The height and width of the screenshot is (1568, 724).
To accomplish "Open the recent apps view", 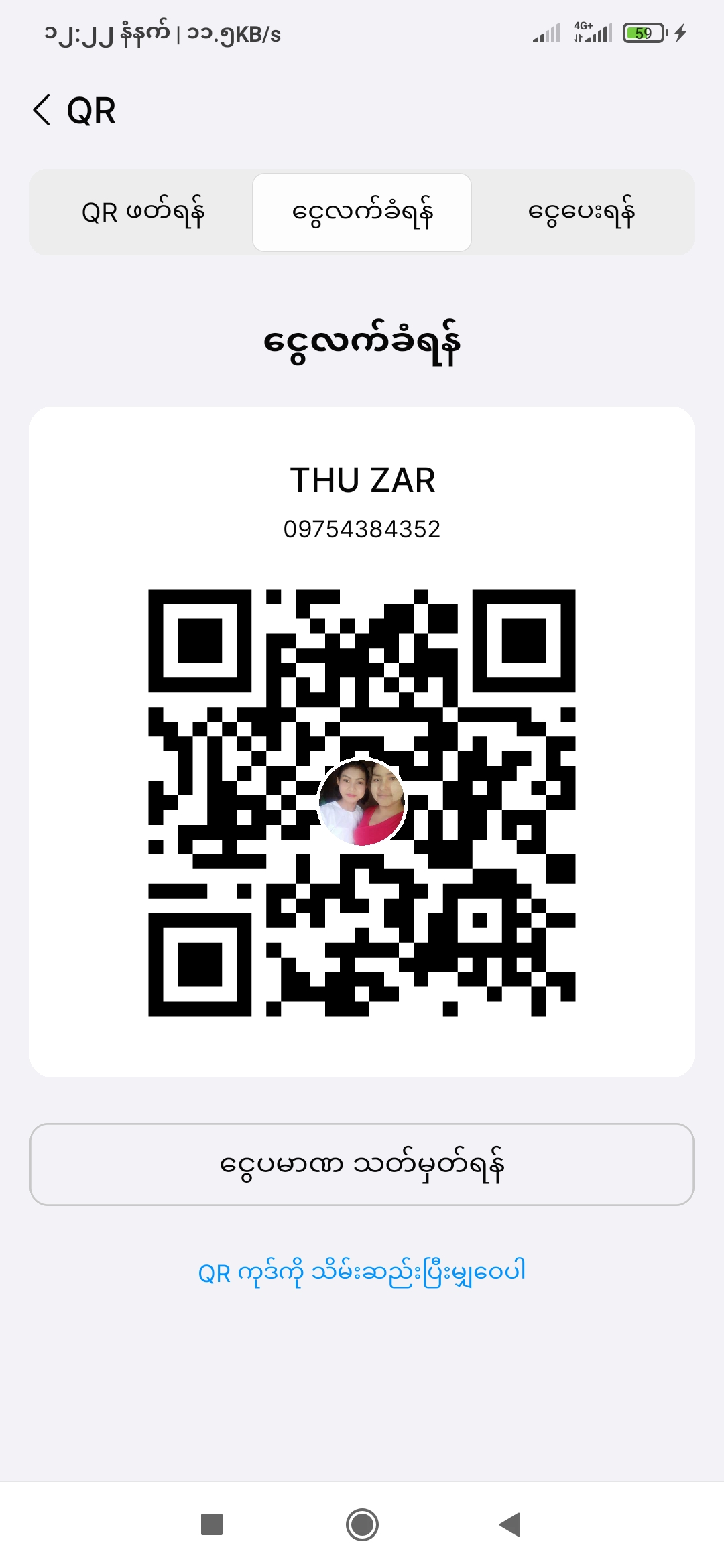I will (212, 1524).
